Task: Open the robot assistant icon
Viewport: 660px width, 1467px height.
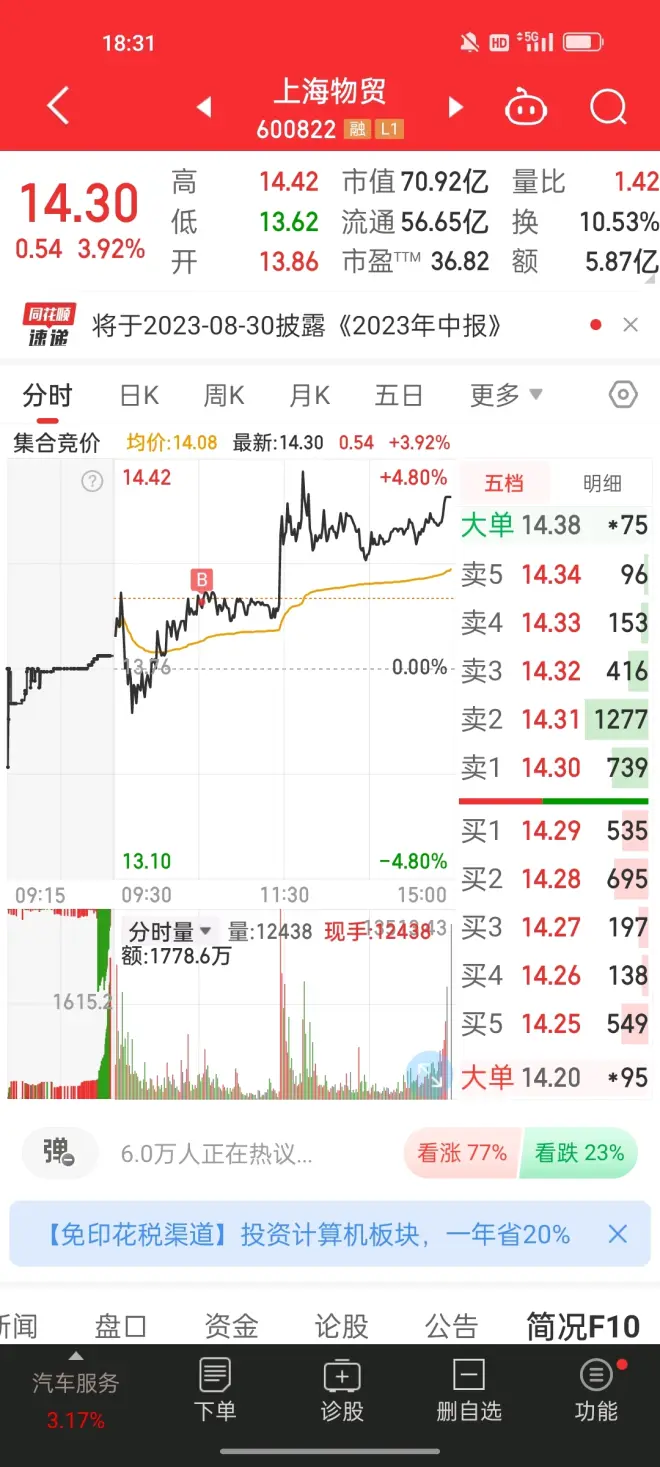Action: [526, 107]
